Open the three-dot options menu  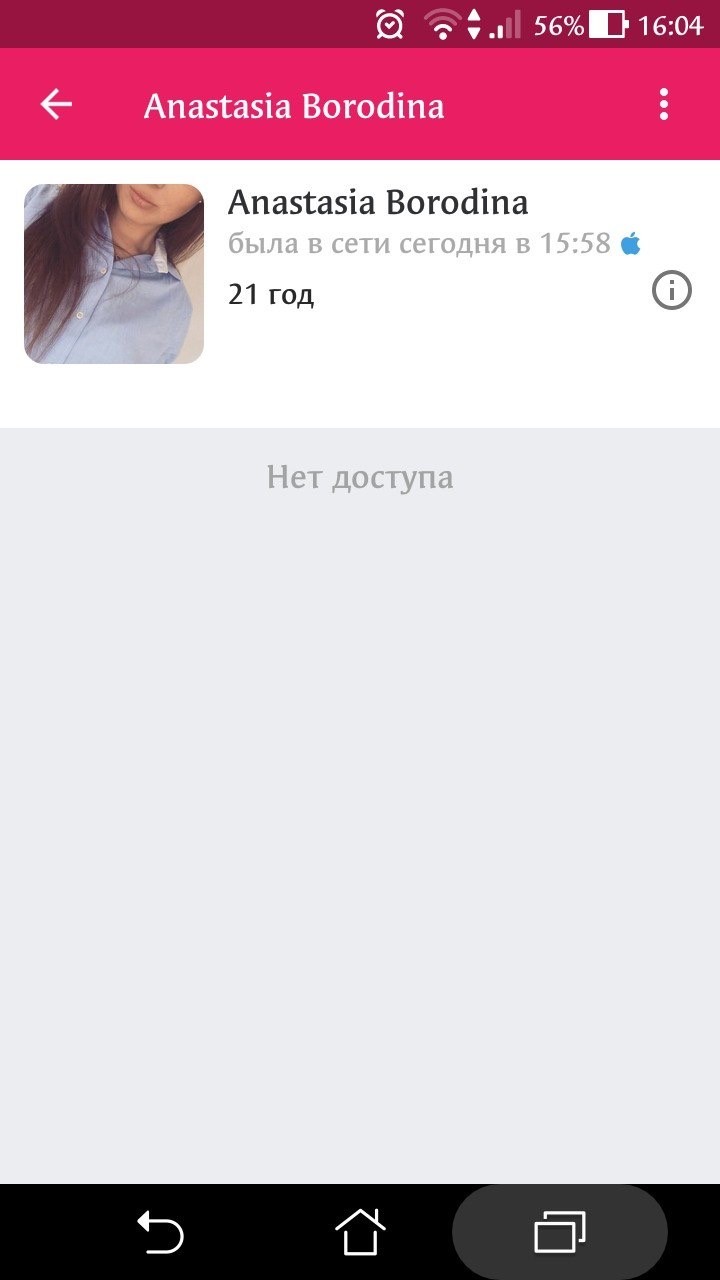(664, 105)
